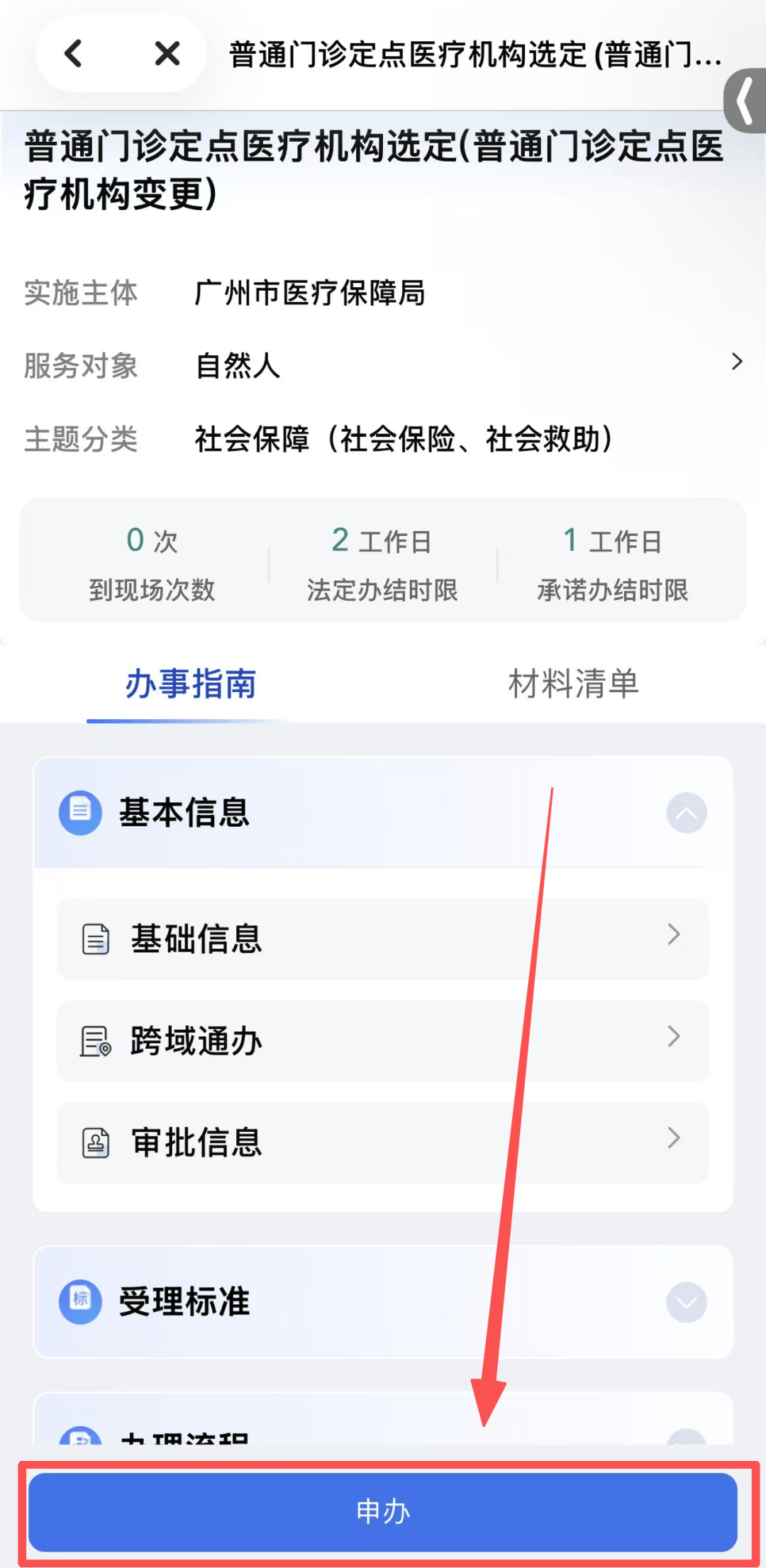Expand the 受理标准 section
The height and width of the screenshot is (1568, 766).
click(x=685, y=1301)
